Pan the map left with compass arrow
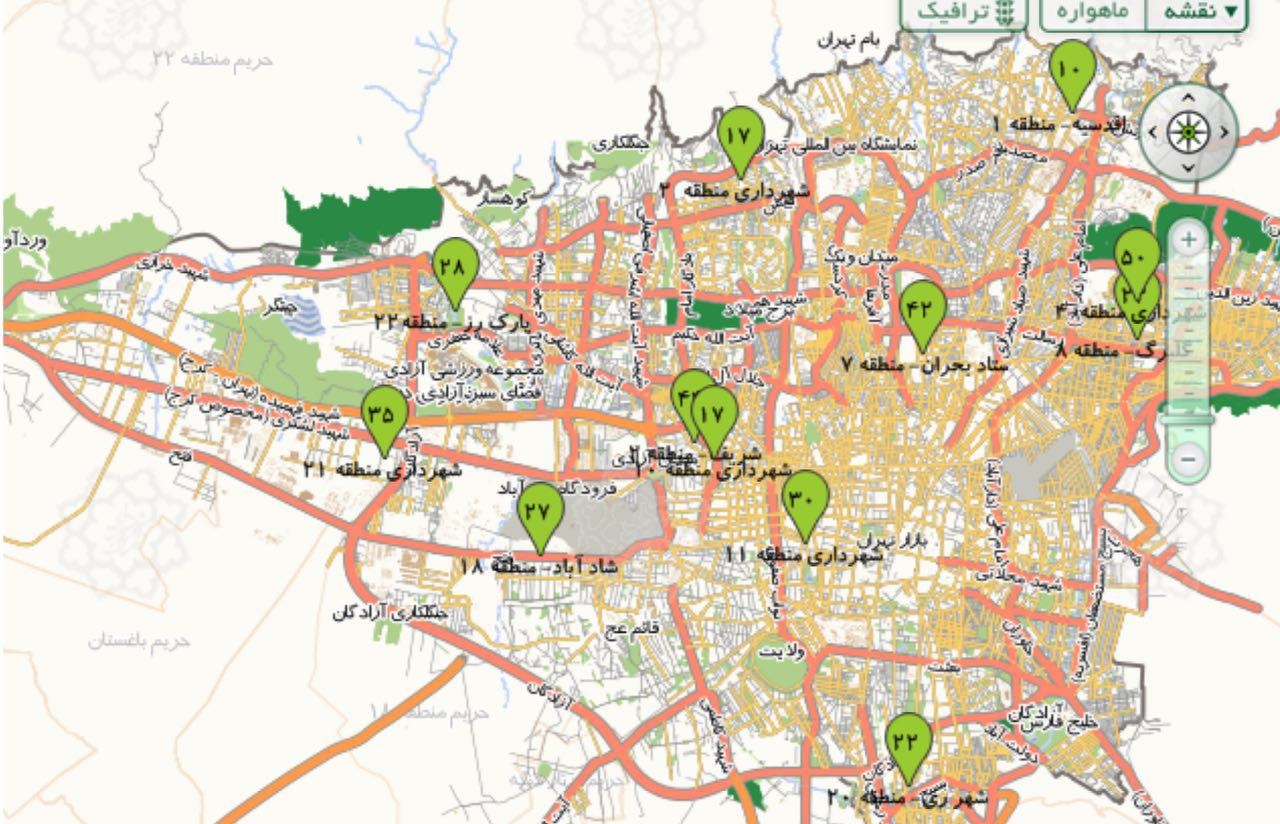 point(1153,131)
